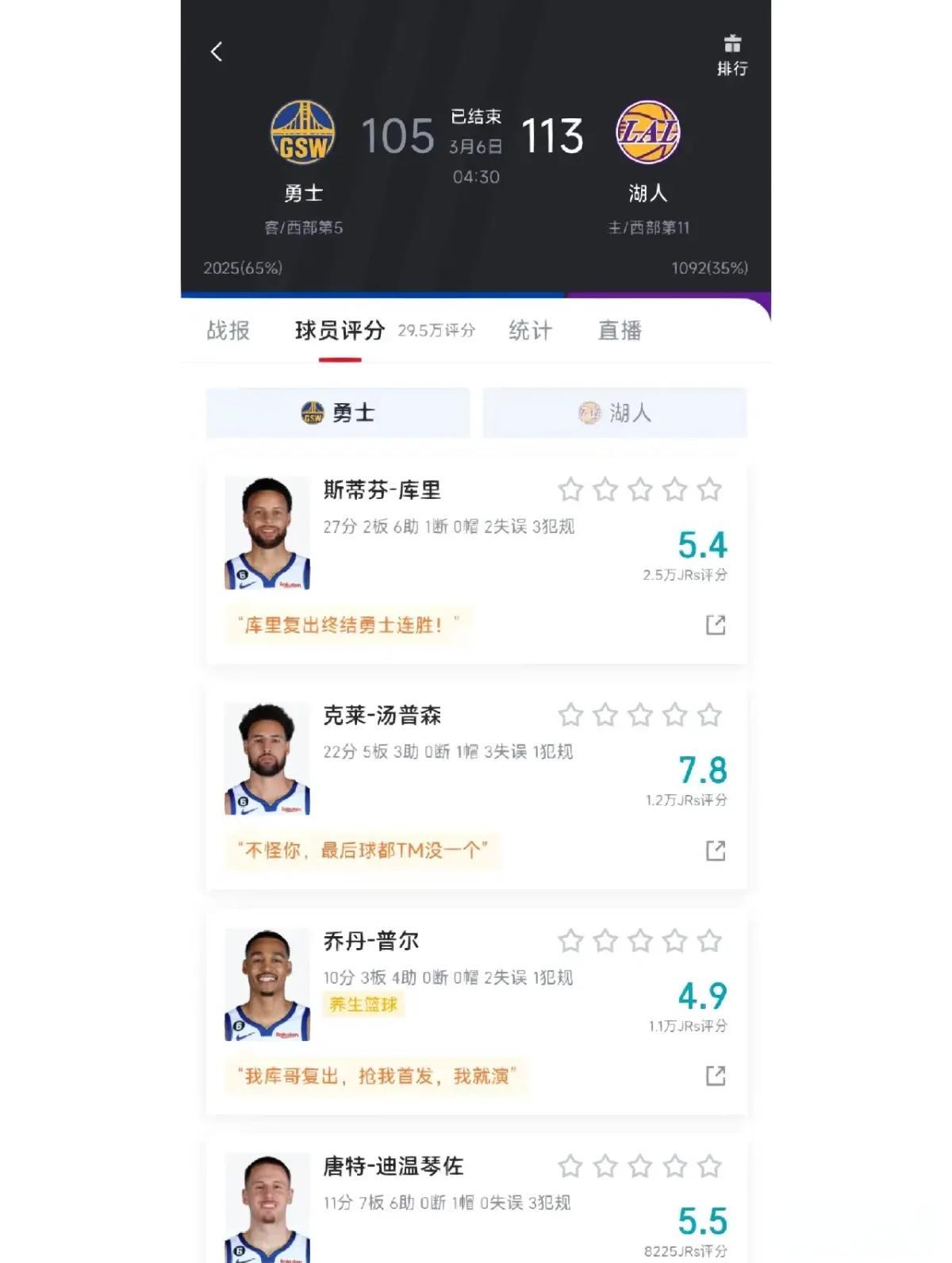The width and height of the screenshot is (952, 1263).
Task: Switch player list to 湖人 team
Action: (615, 412)
